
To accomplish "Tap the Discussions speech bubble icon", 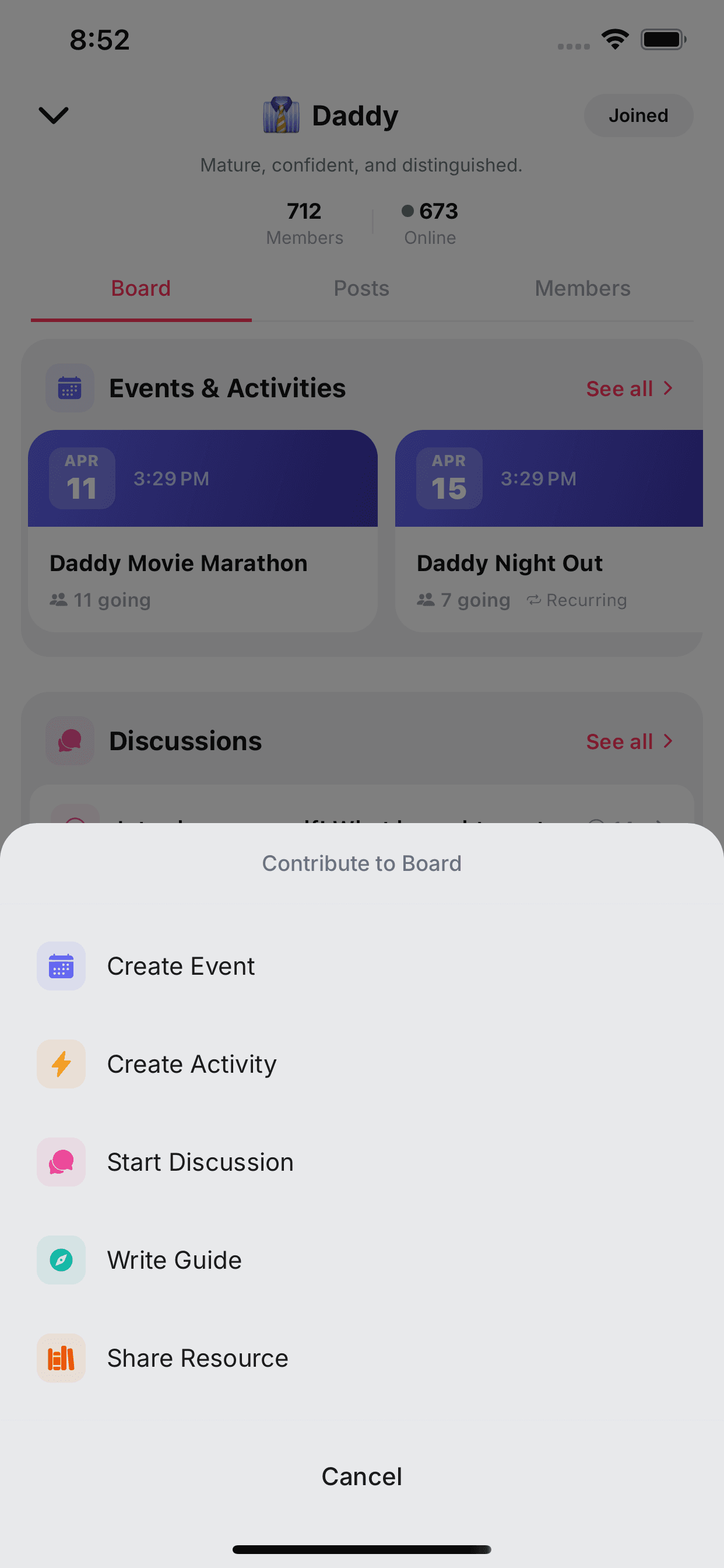I will 69,741.
